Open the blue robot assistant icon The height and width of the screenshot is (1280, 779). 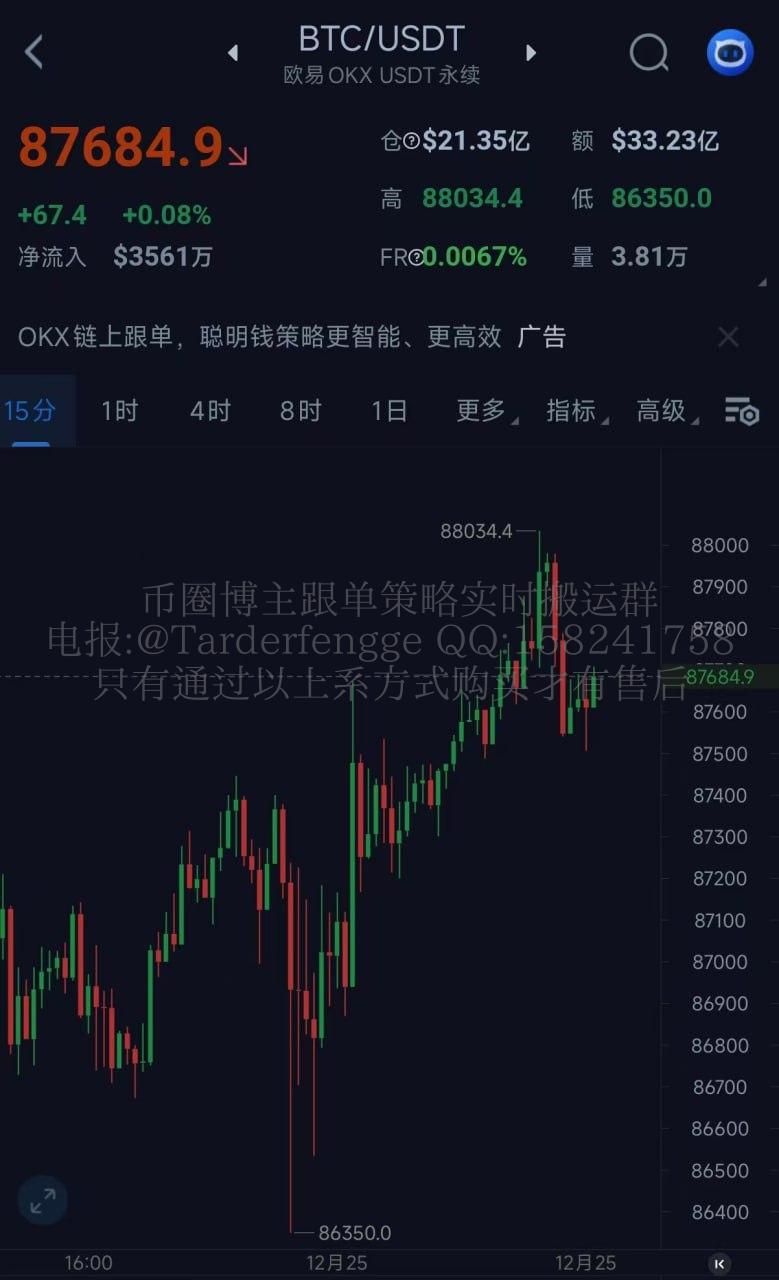pos(730,52)
